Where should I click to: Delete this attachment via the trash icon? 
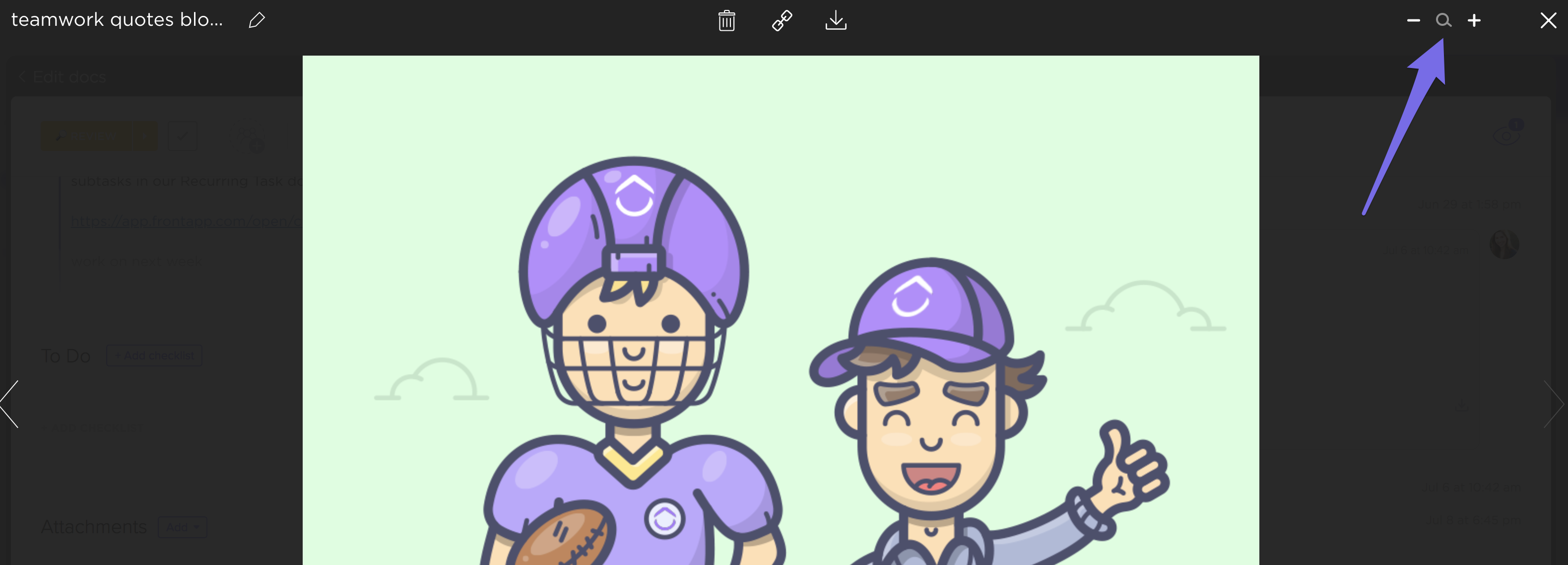726,21
